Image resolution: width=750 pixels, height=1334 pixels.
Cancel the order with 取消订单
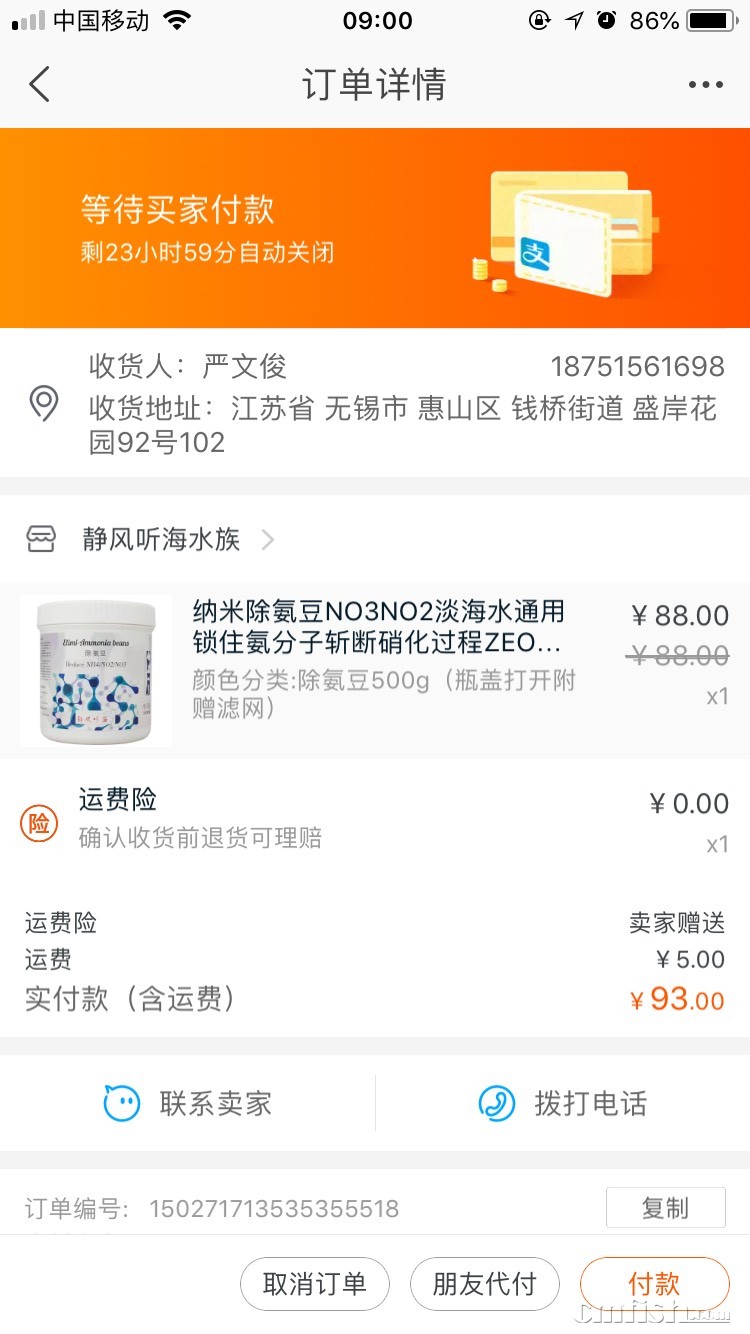pyautogui.click(x=314, y=1284)
